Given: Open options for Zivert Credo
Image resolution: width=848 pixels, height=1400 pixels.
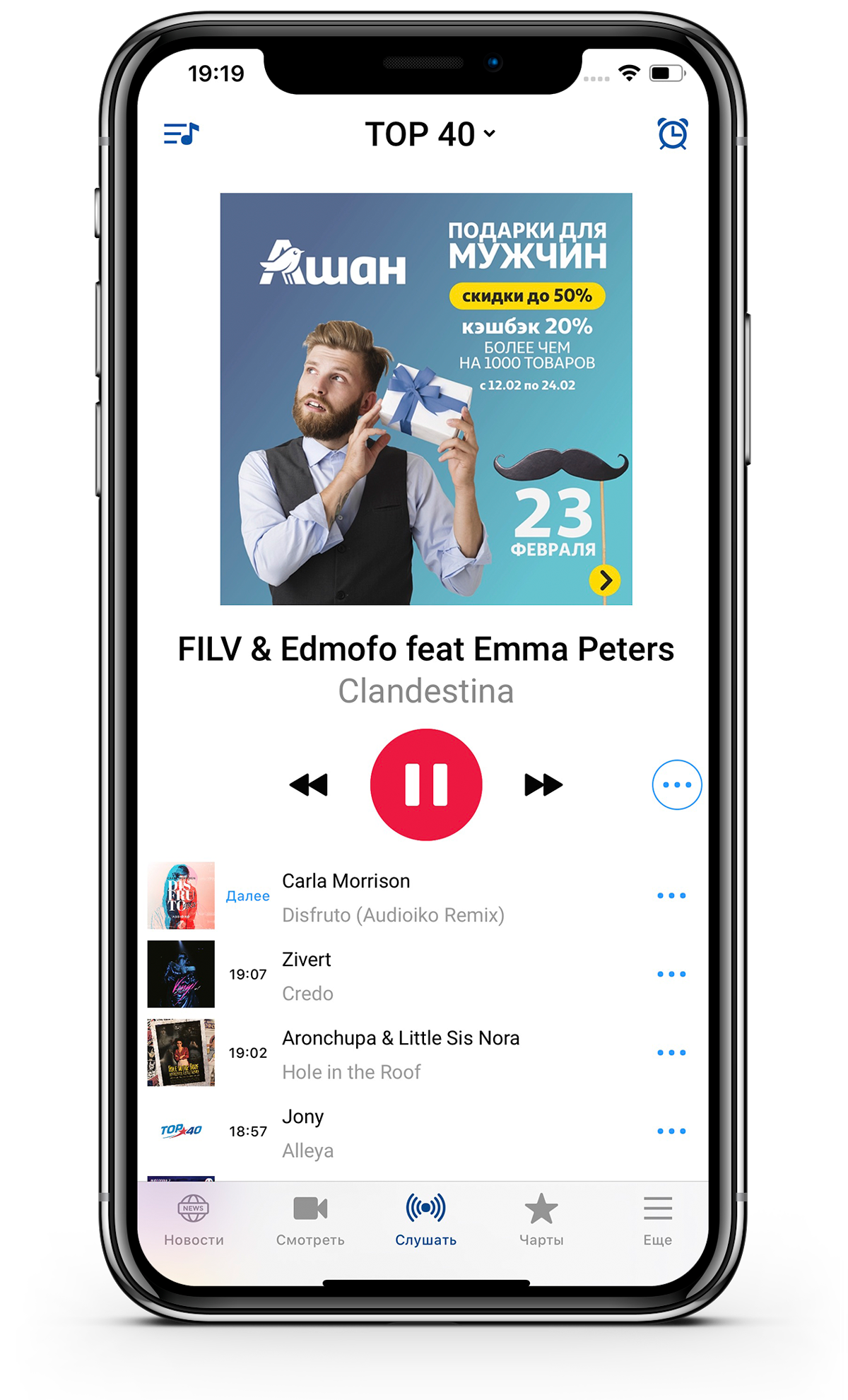Looking at the screenshot, I should coord(671,974).
